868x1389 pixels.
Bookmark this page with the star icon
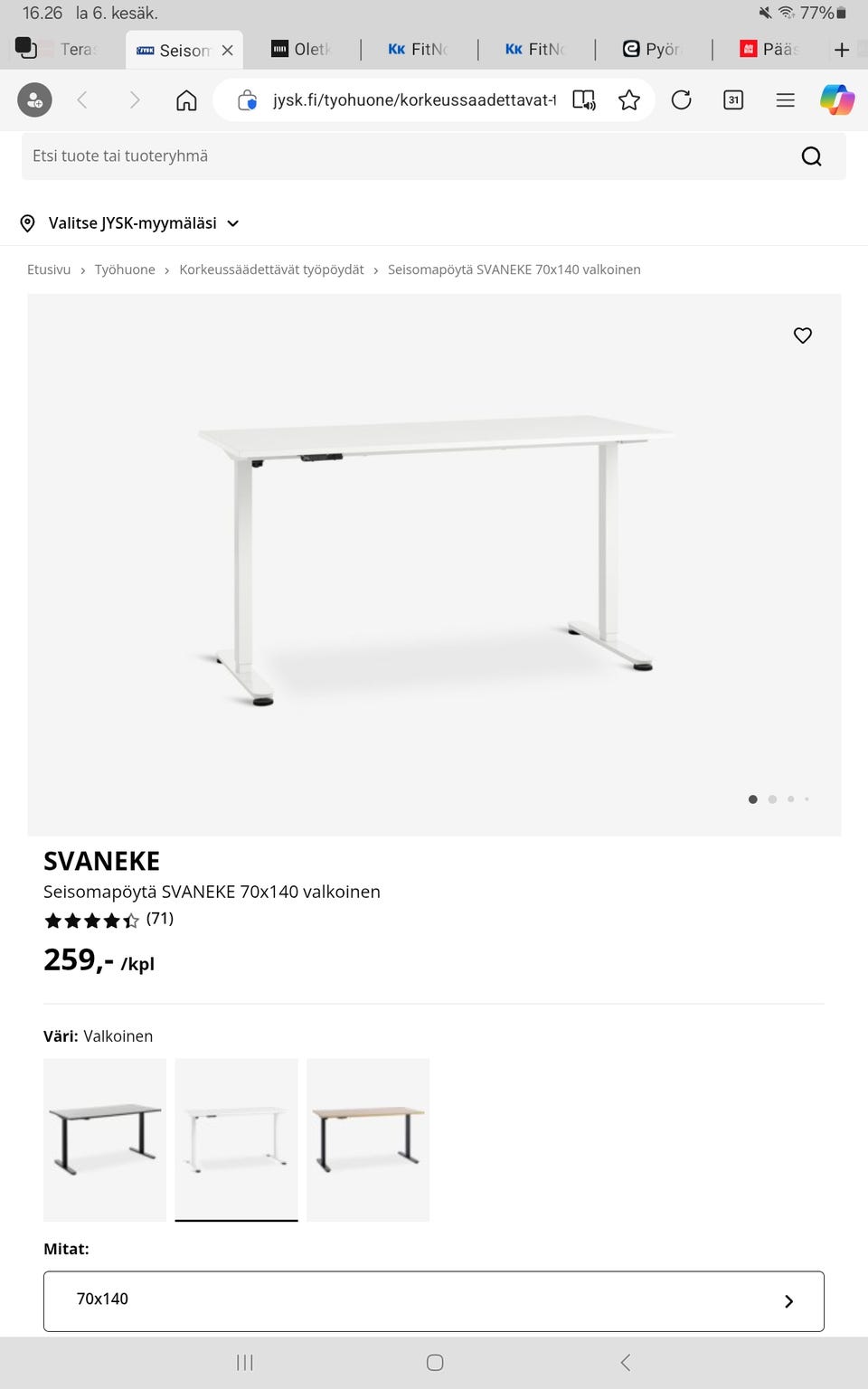coord(629,100)
